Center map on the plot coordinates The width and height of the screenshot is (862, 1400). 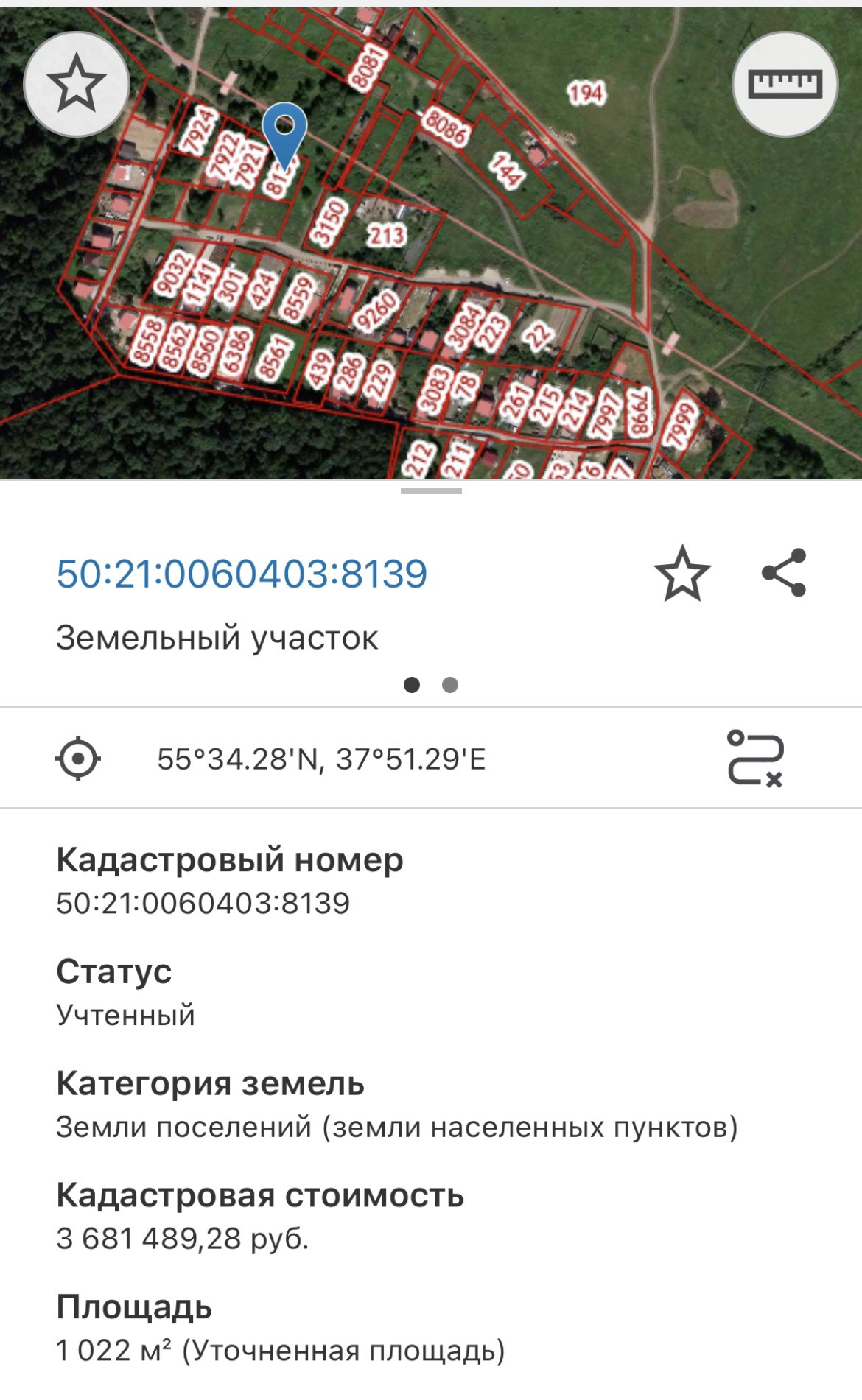[x=78, y=759]
